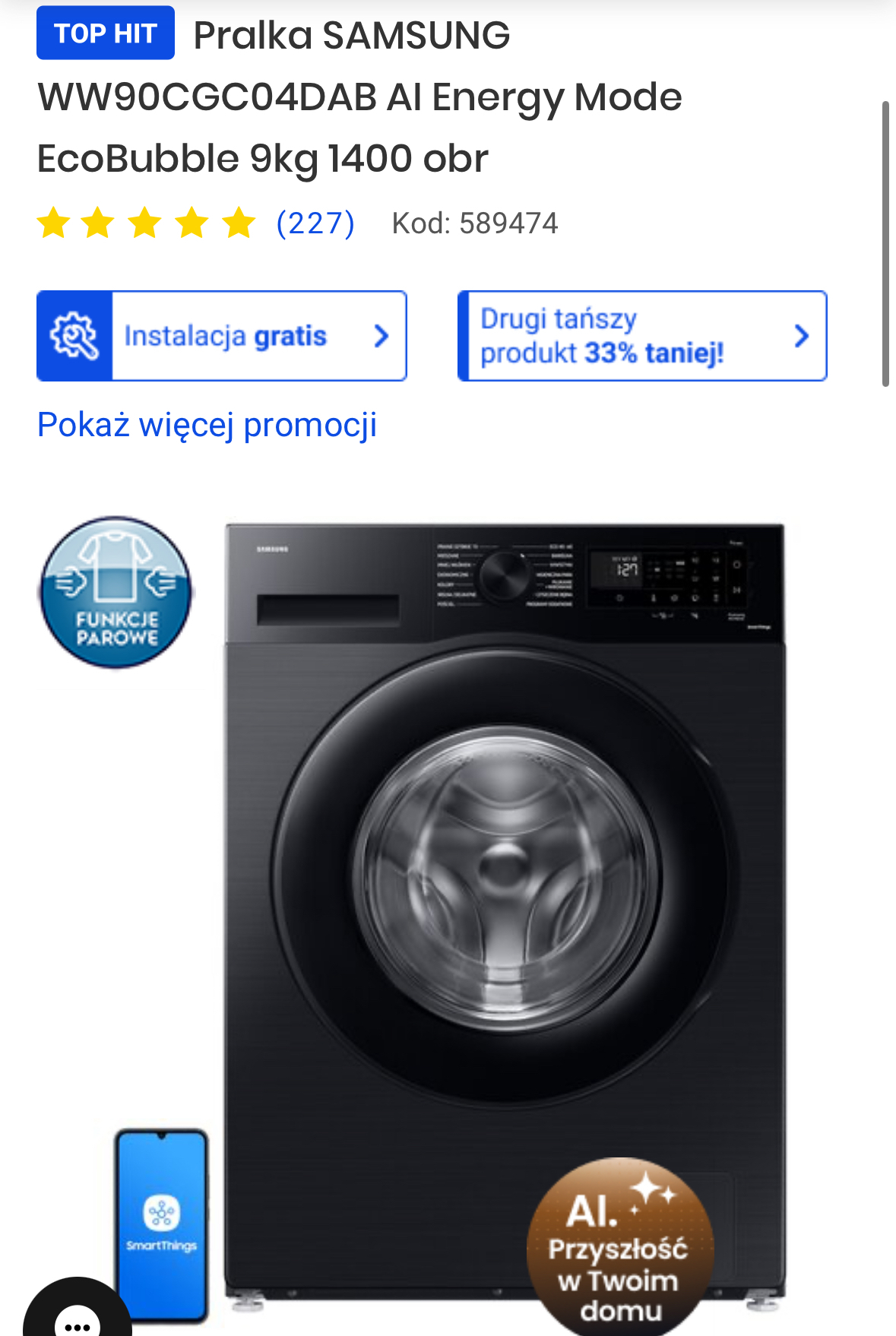Show more promotions via Pokaż więcej promocji
The height and width of the screenshot is (1336, 896).
(x=207, y=425)
